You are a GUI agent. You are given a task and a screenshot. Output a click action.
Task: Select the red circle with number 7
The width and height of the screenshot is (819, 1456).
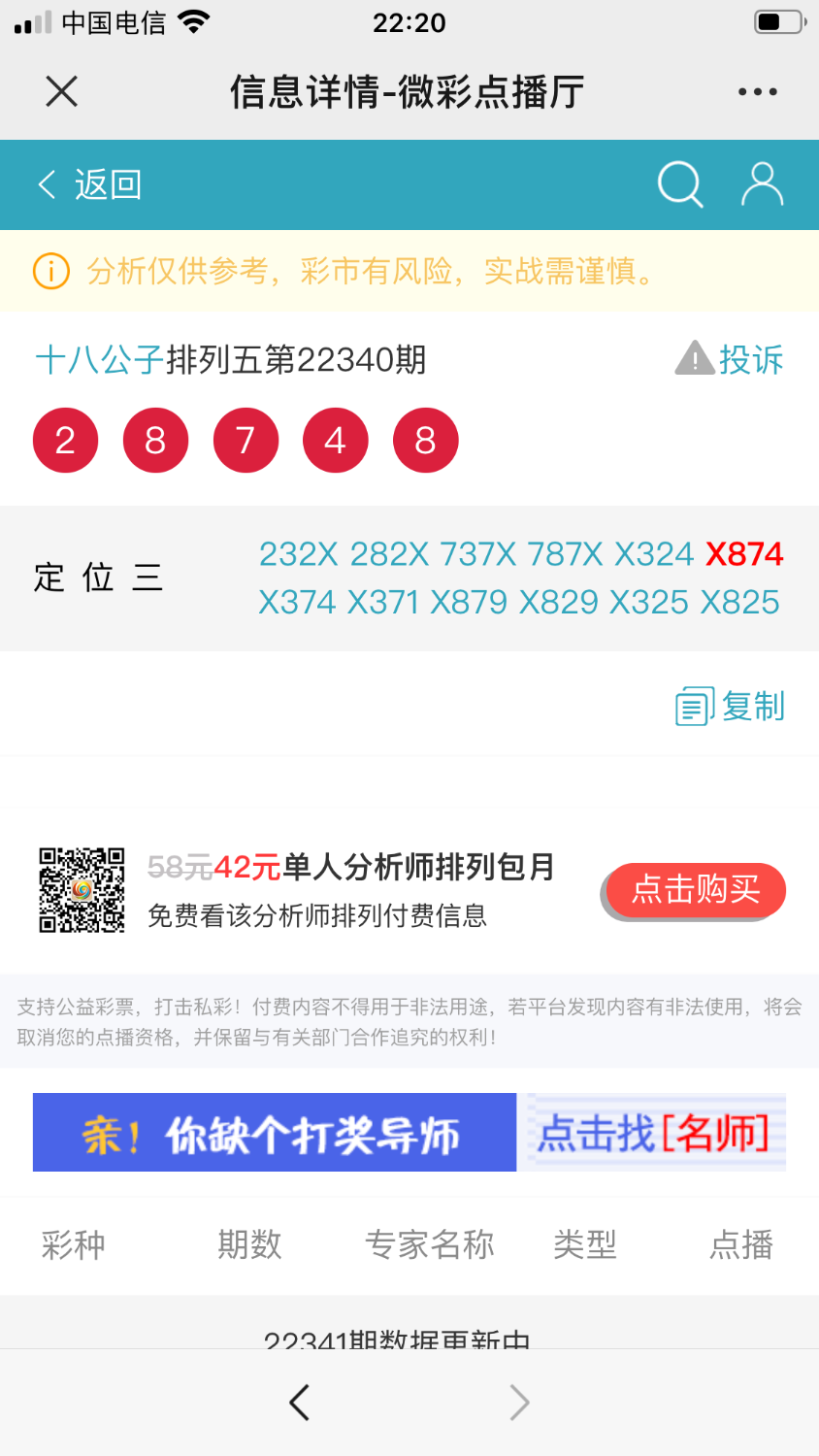tap(246, 440)
